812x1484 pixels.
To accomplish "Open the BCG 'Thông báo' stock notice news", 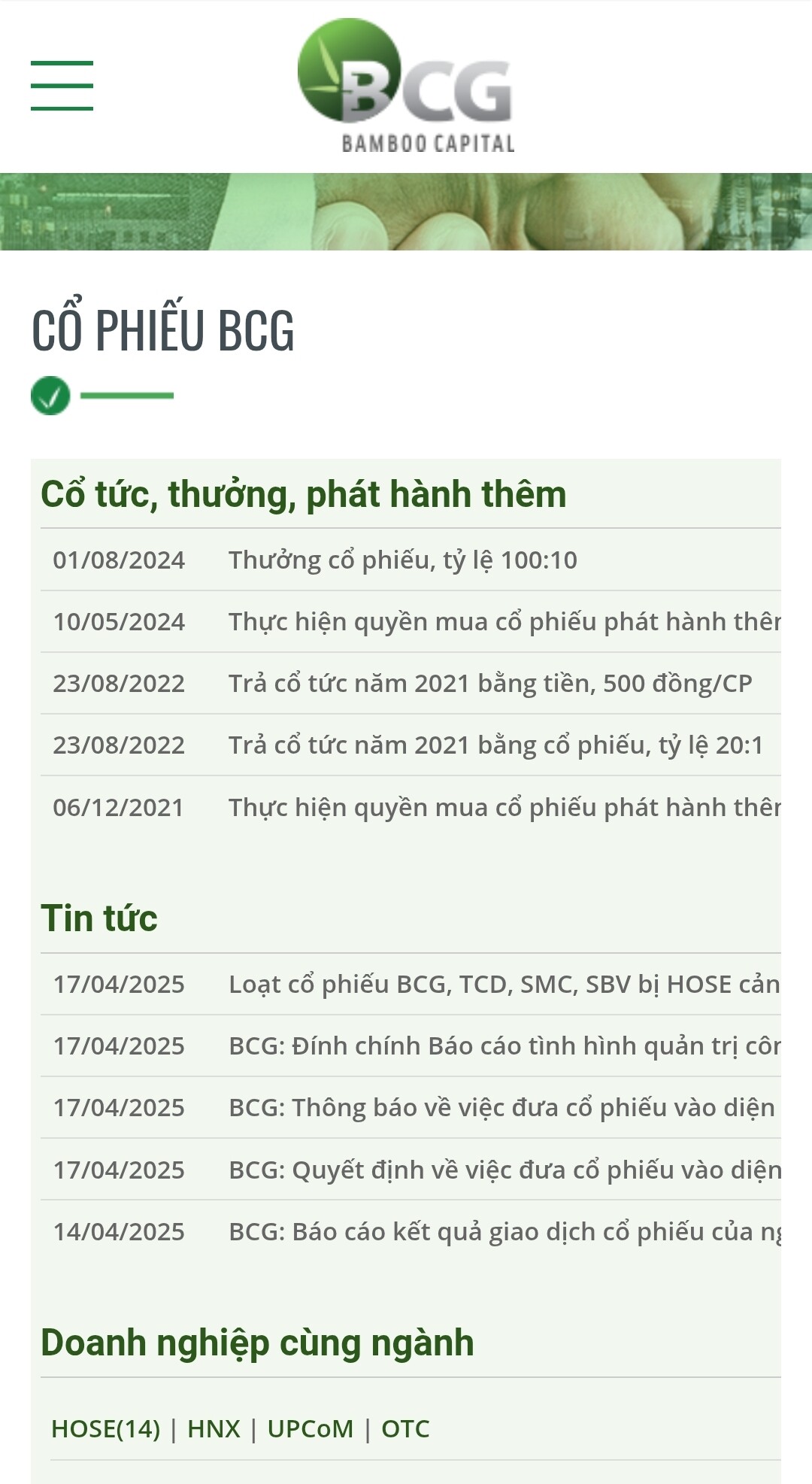I will coord(501,1108).
